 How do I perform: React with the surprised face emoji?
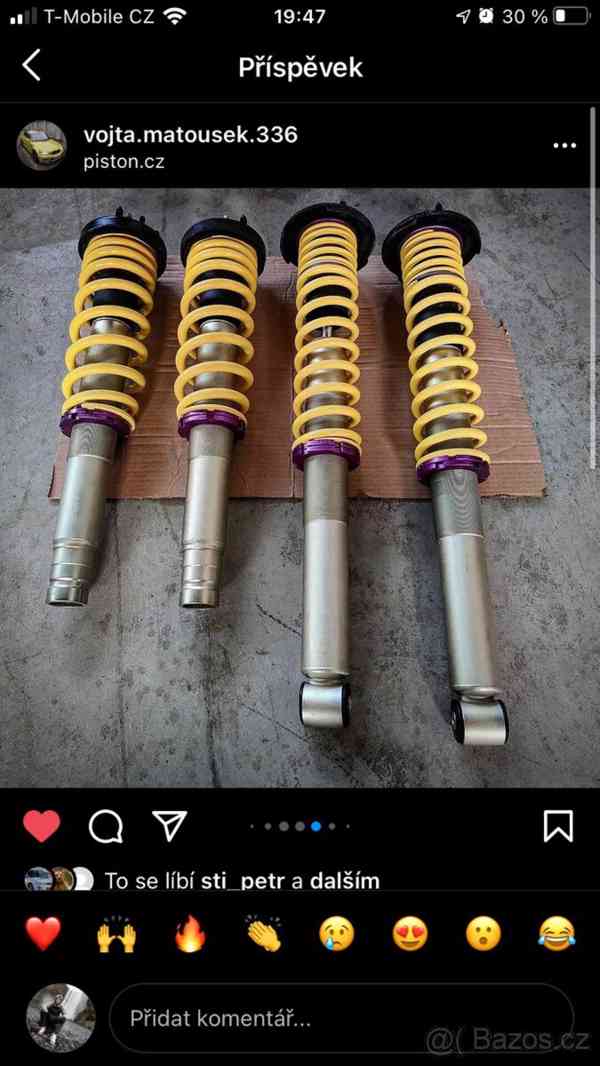(x=483, y=934)
